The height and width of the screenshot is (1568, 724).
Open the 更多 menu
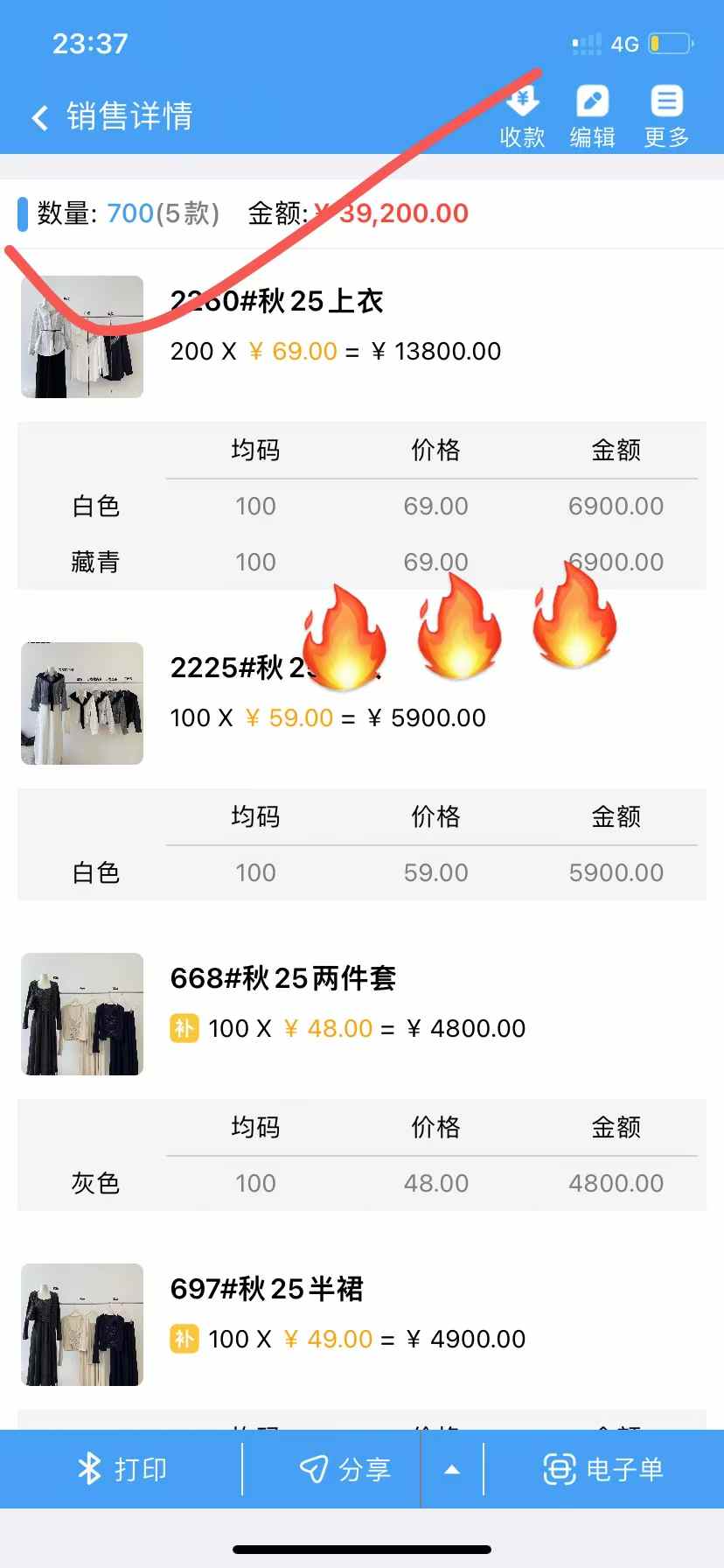click(666, 116)
